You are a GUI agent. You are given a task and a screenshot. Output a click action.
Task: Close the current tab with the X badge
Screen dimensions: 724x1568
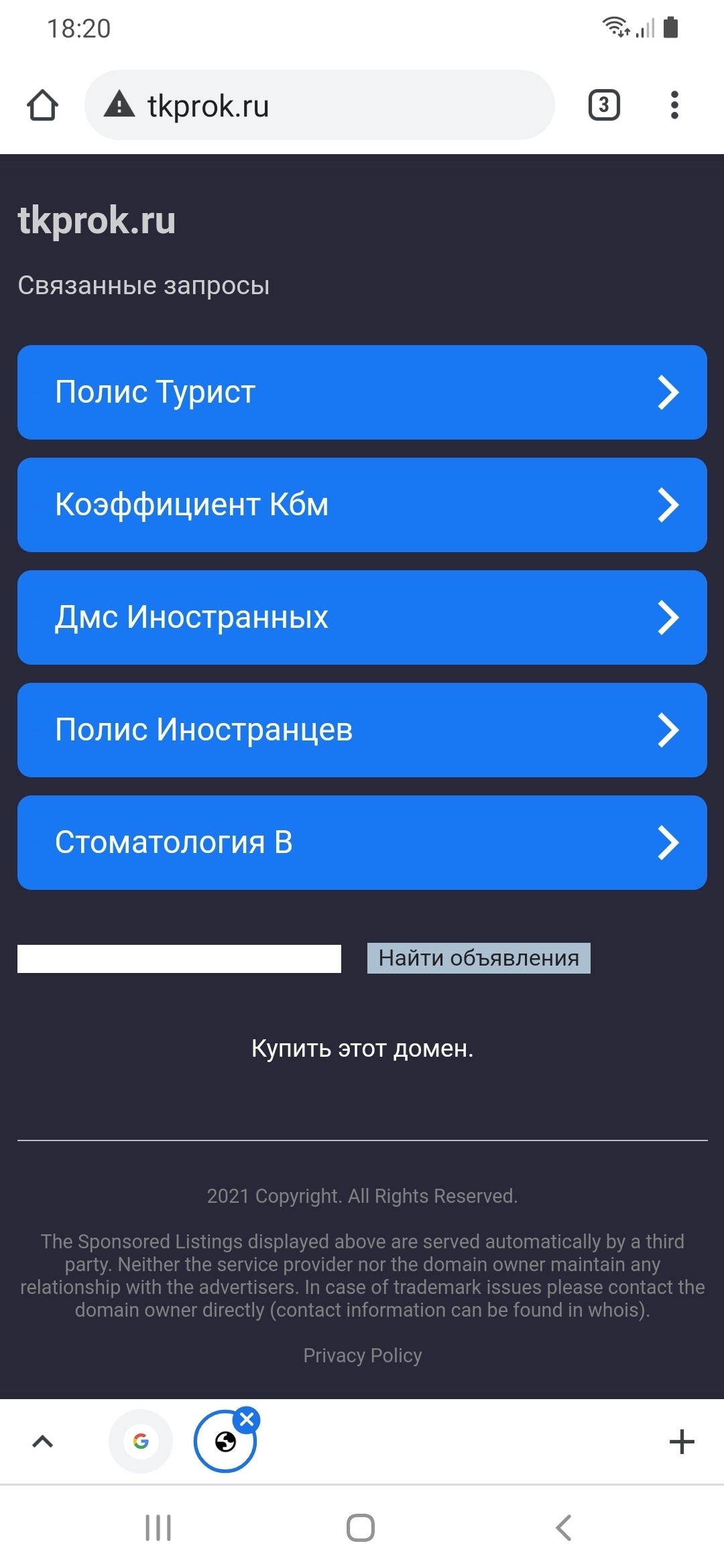(x=247, y=1419)
